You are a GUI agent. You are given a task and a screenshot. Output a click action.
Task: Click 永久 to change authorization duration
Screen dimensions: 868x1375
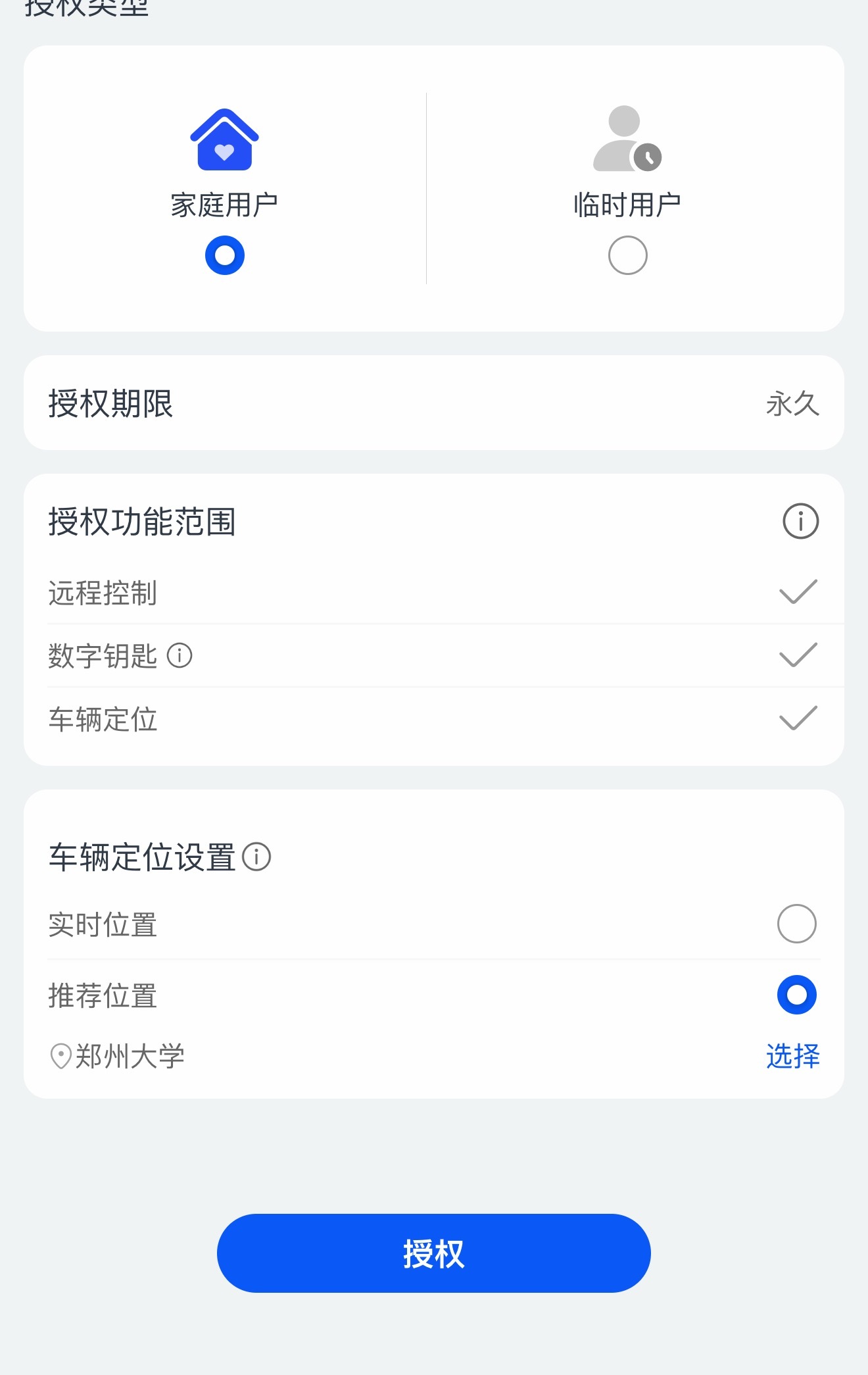(x=792, y=405)
